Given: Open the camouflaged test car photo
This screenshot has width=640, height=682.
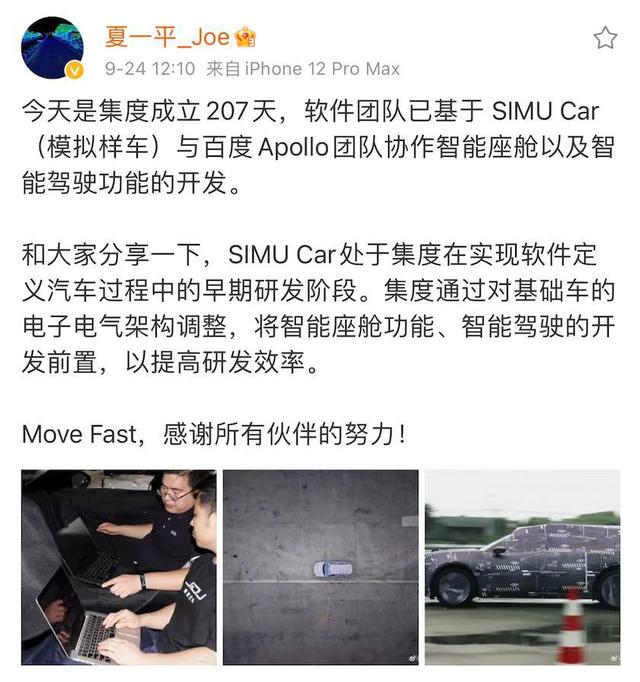Looking at the screenshot, I should pyautogui.click(x=522, y=567).
